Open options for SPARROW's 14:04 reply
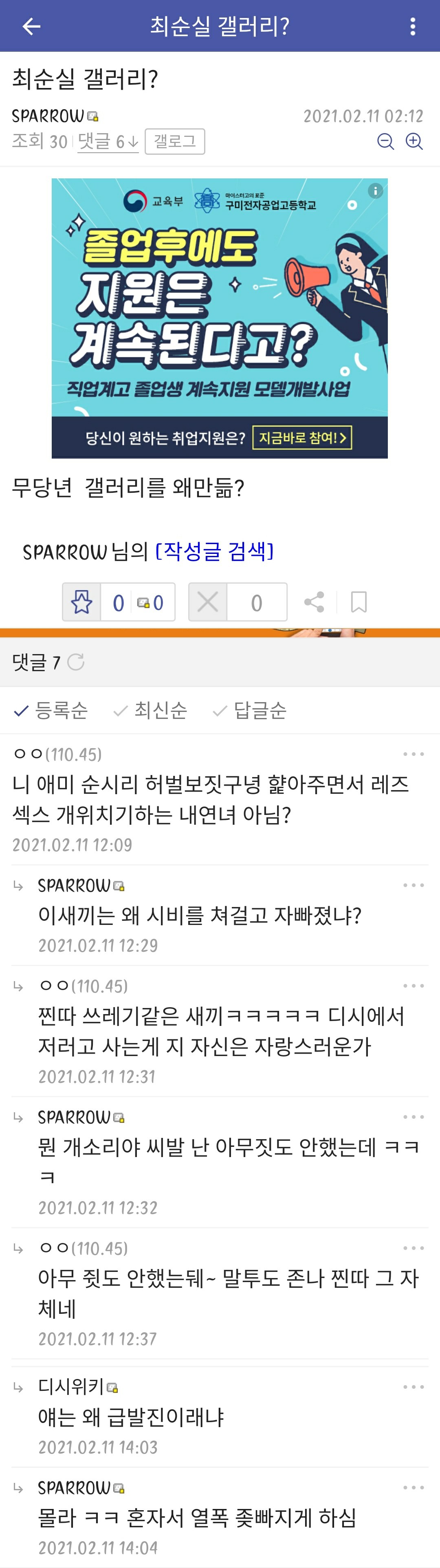 (x=413, y=1487)
